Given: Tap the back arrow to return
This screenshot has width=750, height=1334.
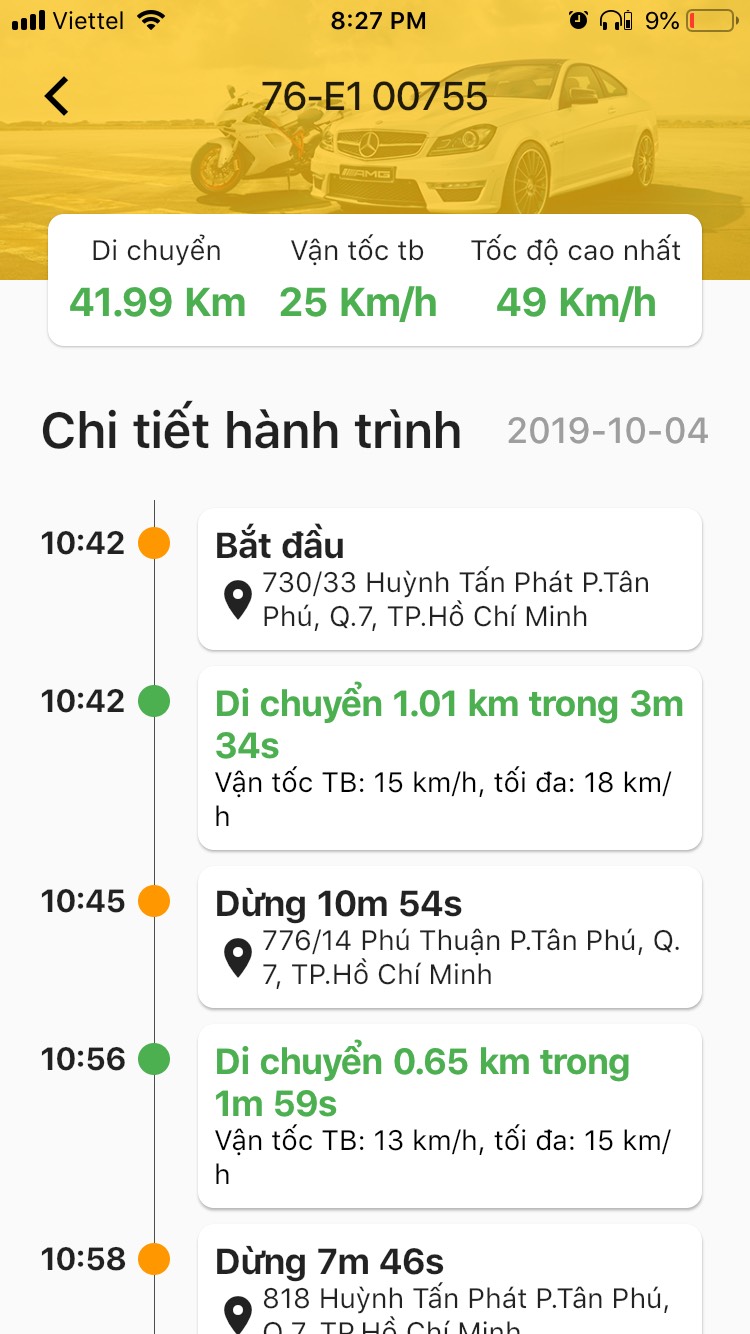Looking at the screenshot, I should coord(56,95).
